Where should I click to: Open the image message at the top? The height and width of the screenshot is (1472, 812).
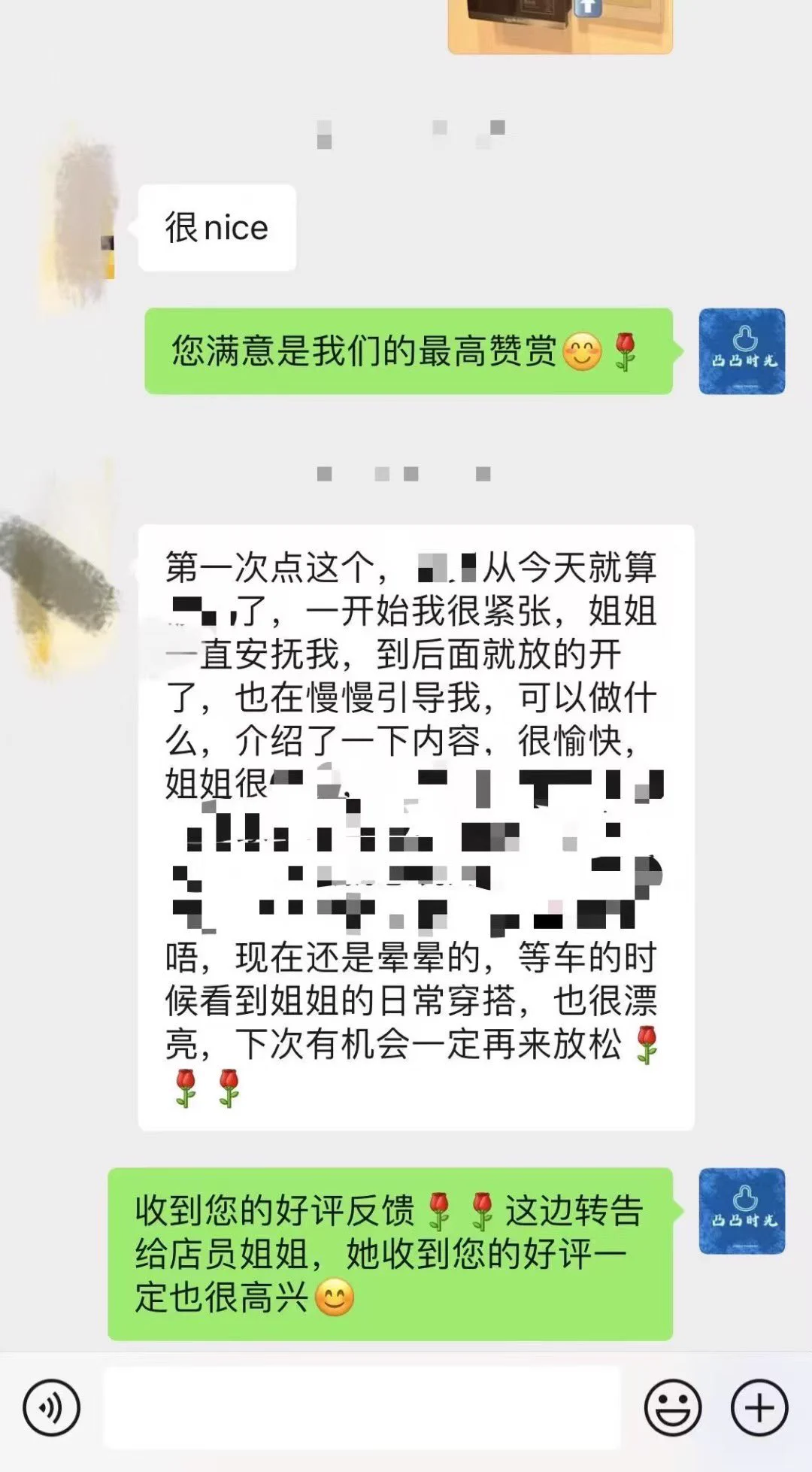[x=560, y=24]
